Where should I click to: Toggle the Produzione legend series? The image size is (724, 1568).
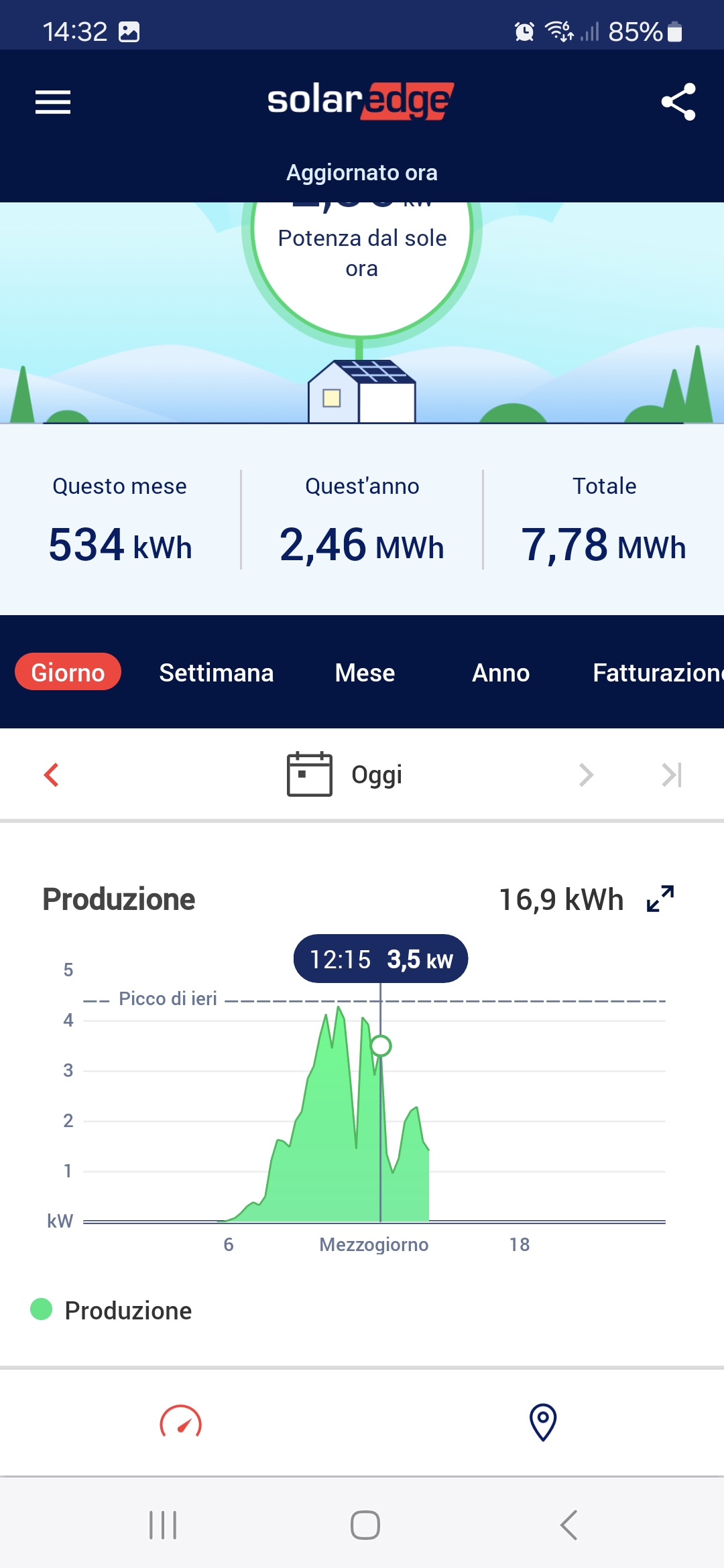point(111,1310)
